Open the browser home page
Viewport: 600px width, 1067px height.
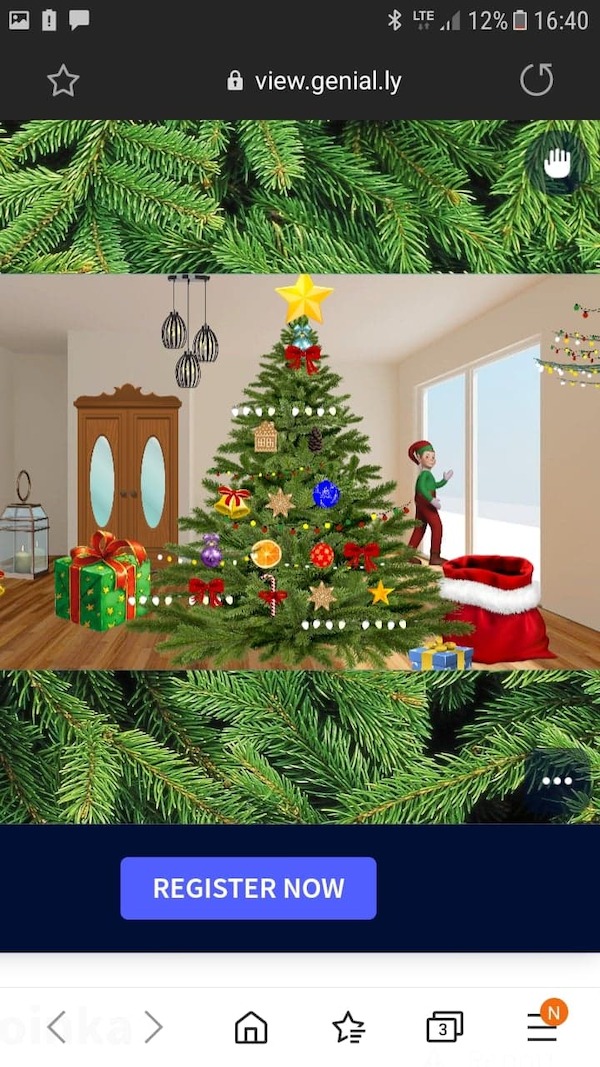[251, 1027]
